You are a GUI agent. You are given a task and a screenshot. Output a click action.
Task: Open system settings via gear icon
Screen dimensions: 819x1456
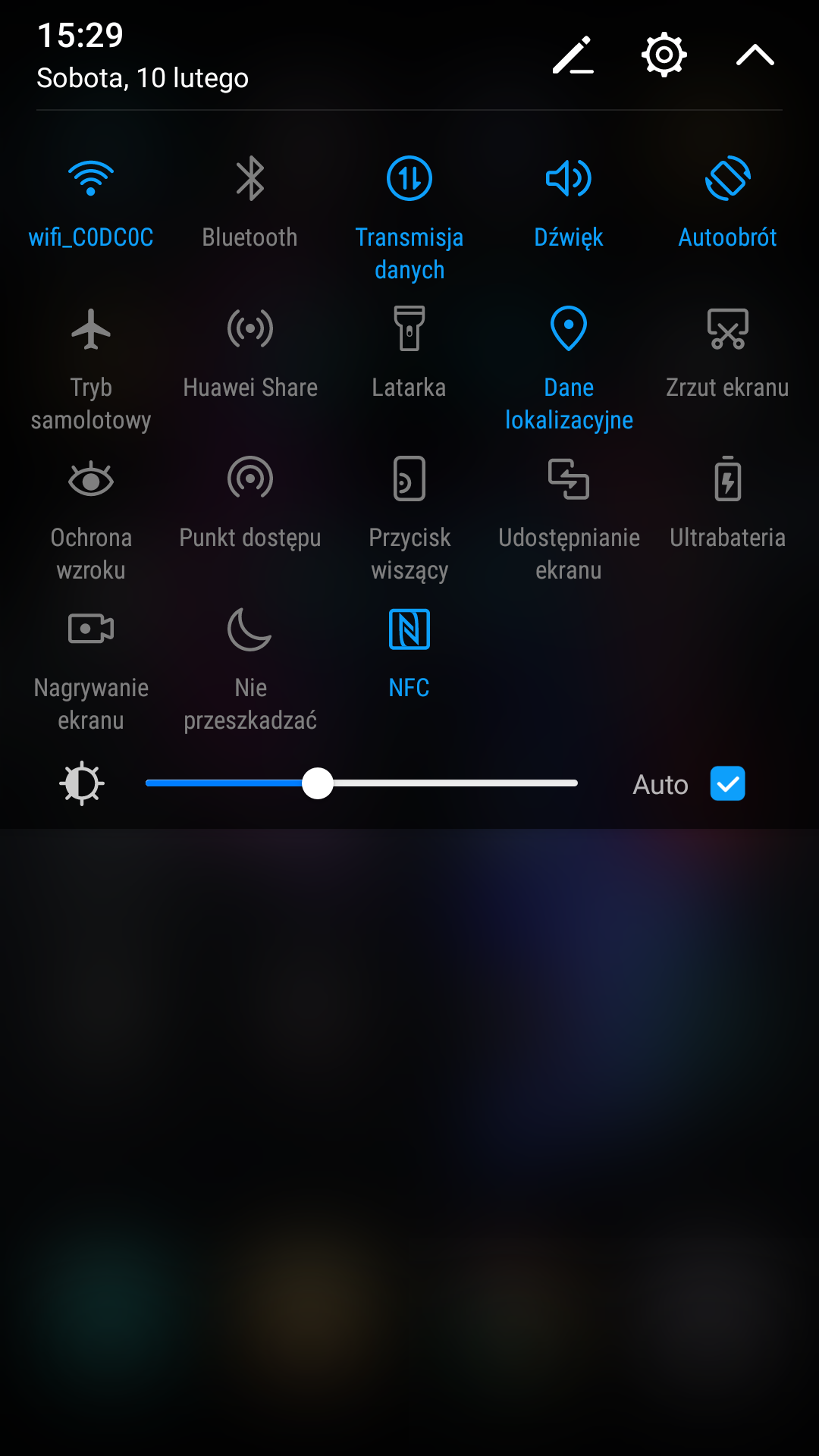(664, 55)
